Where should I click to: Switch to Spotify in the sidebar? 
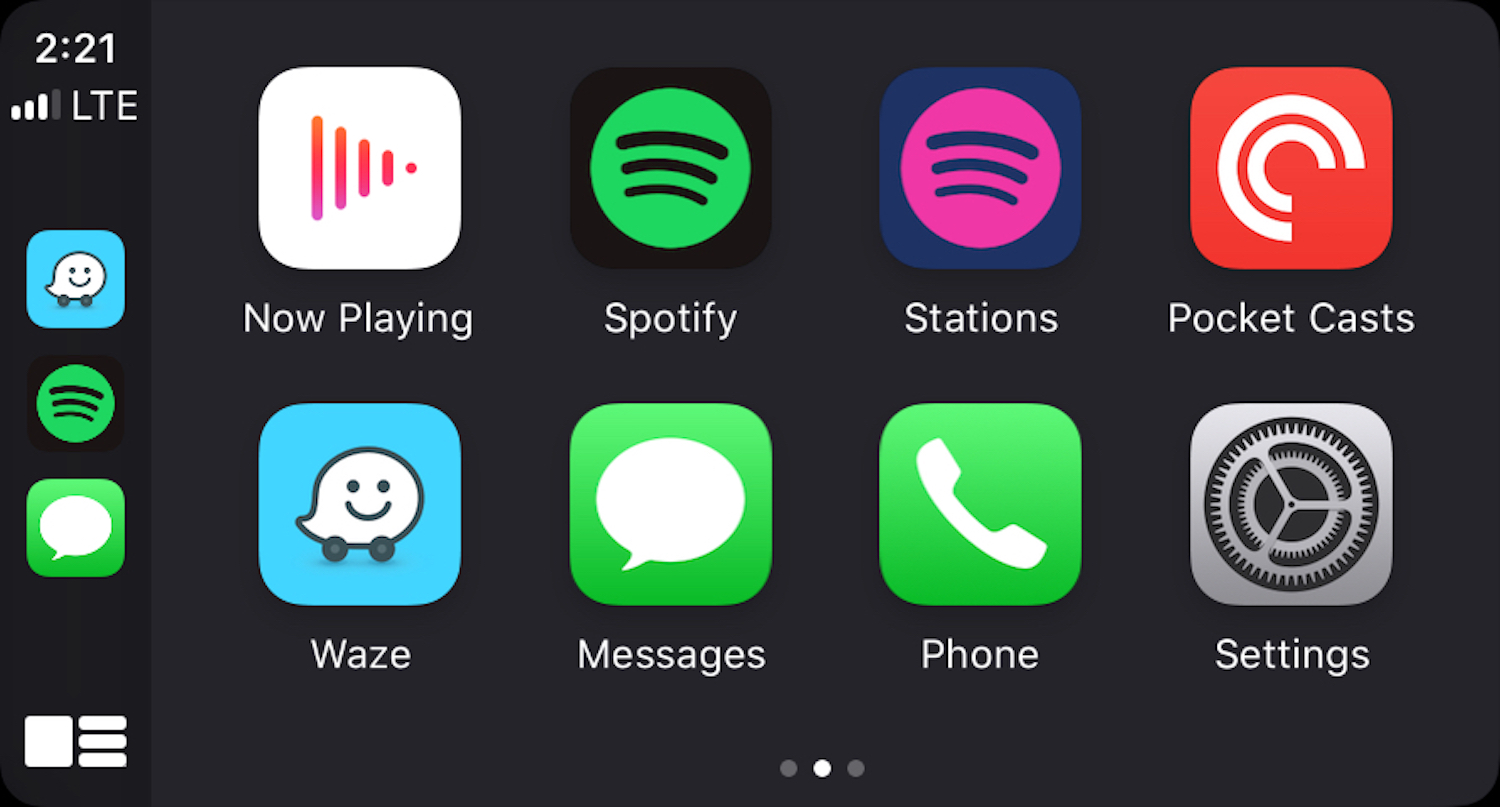click(x=76, y=403)
